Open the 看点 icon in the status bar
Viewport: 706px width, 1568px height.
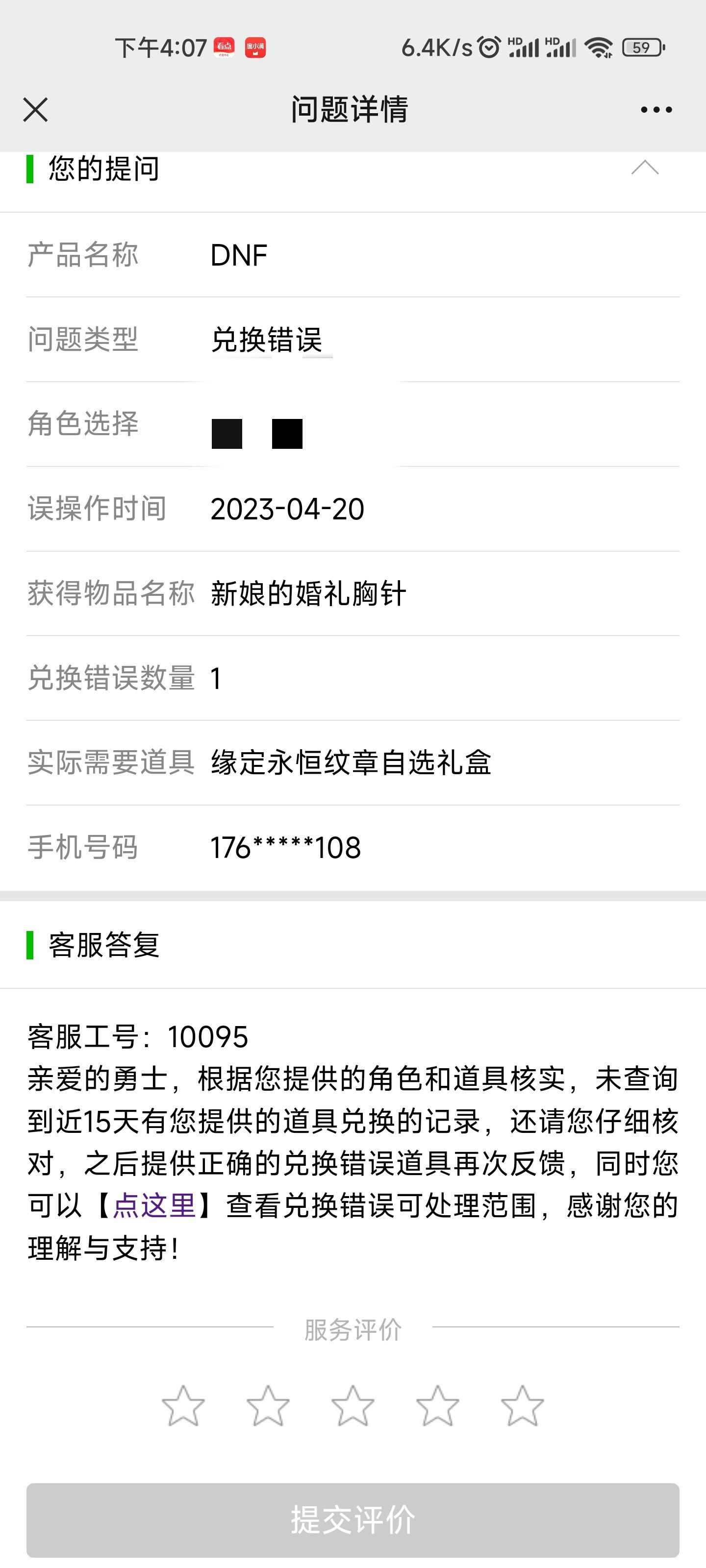tap(225, 47)
